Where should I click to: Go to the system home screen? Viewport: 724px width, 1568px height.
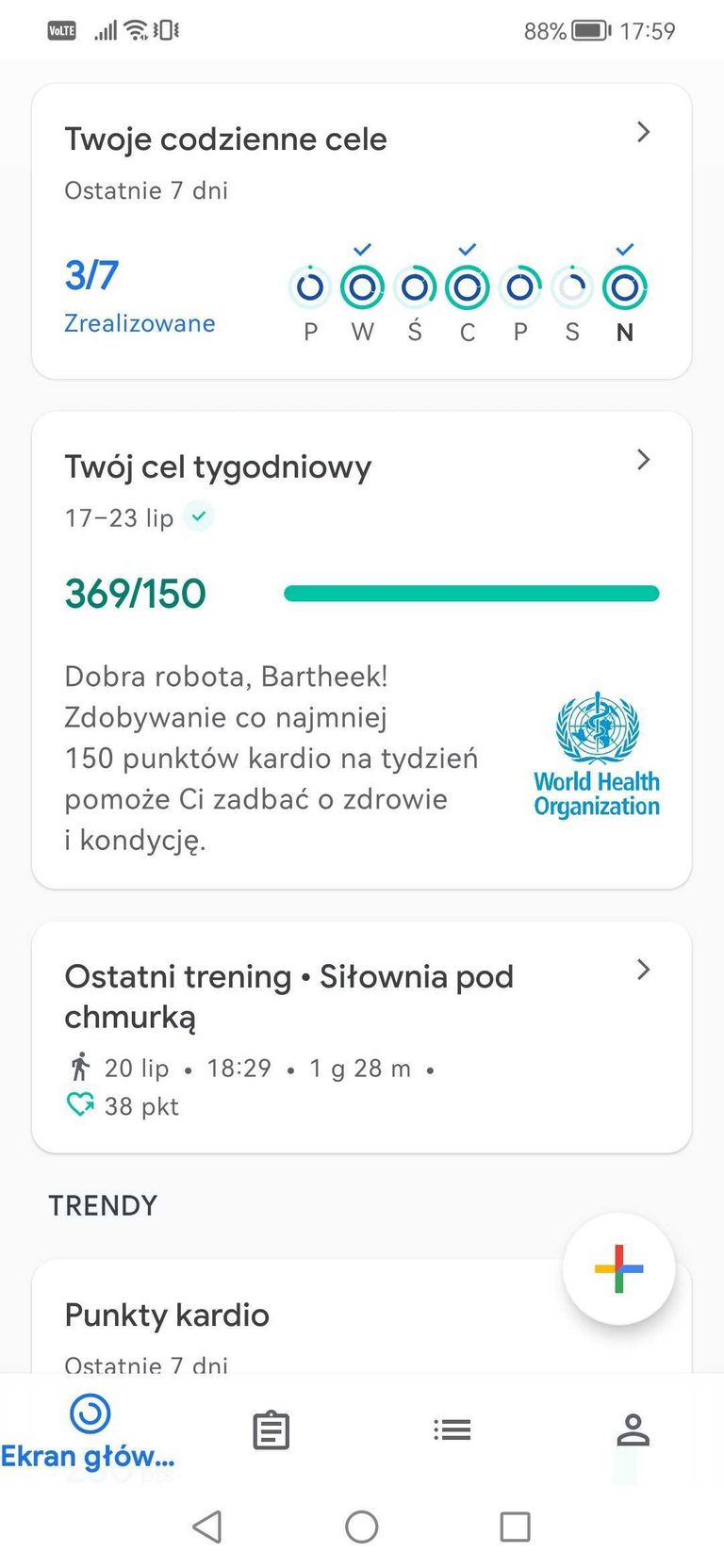362,1527
